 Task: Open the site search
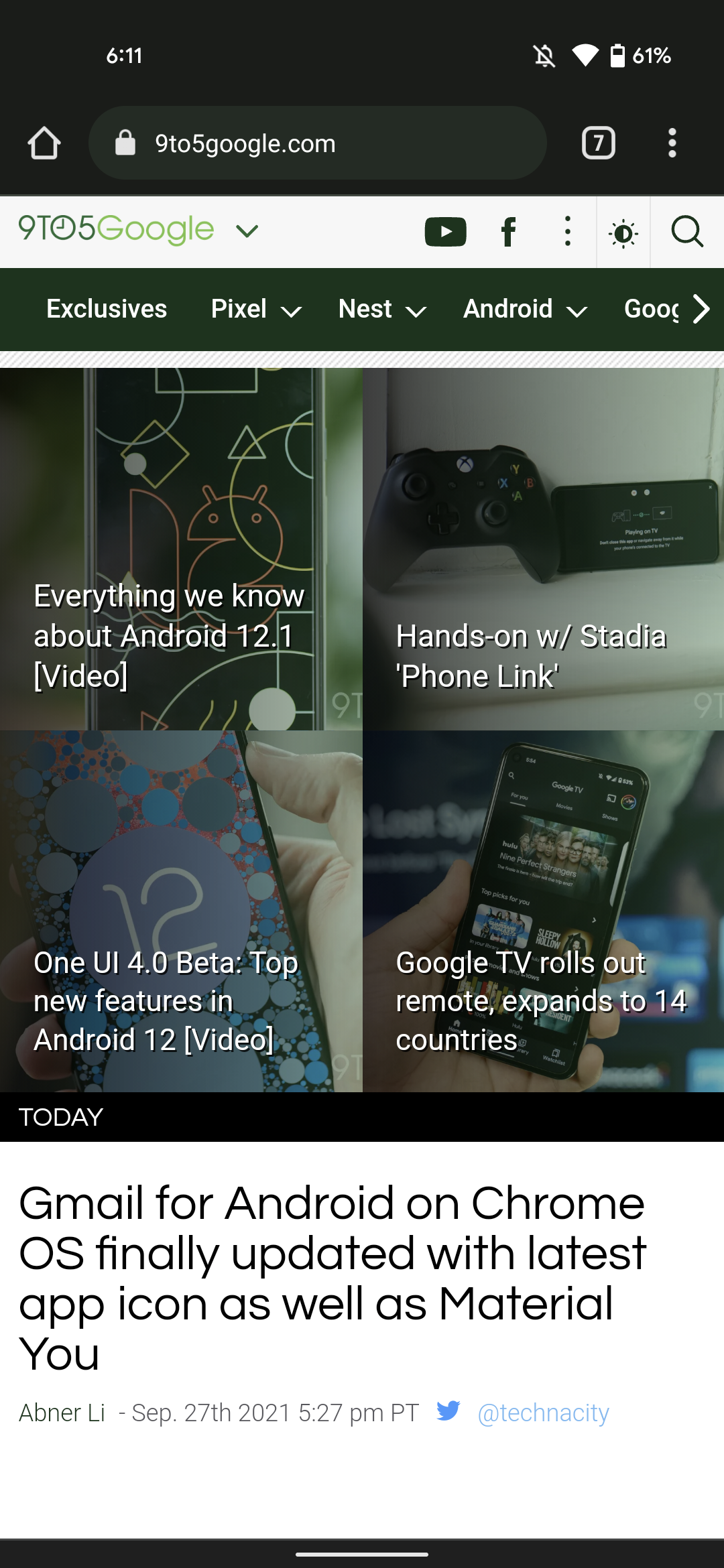pos(687,232)
